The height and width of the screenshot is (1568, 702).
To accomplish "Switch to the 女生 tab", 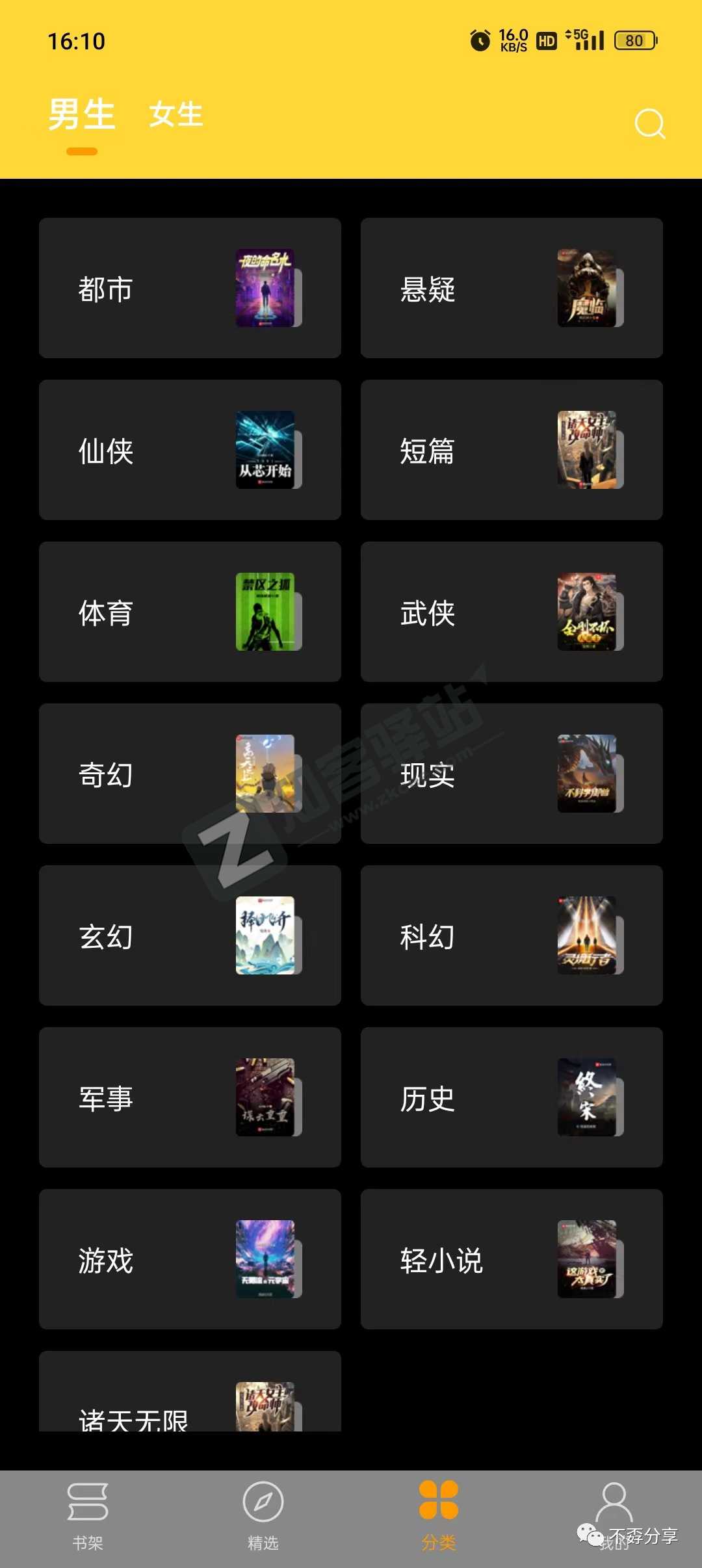I will click(x=175, y=117).
